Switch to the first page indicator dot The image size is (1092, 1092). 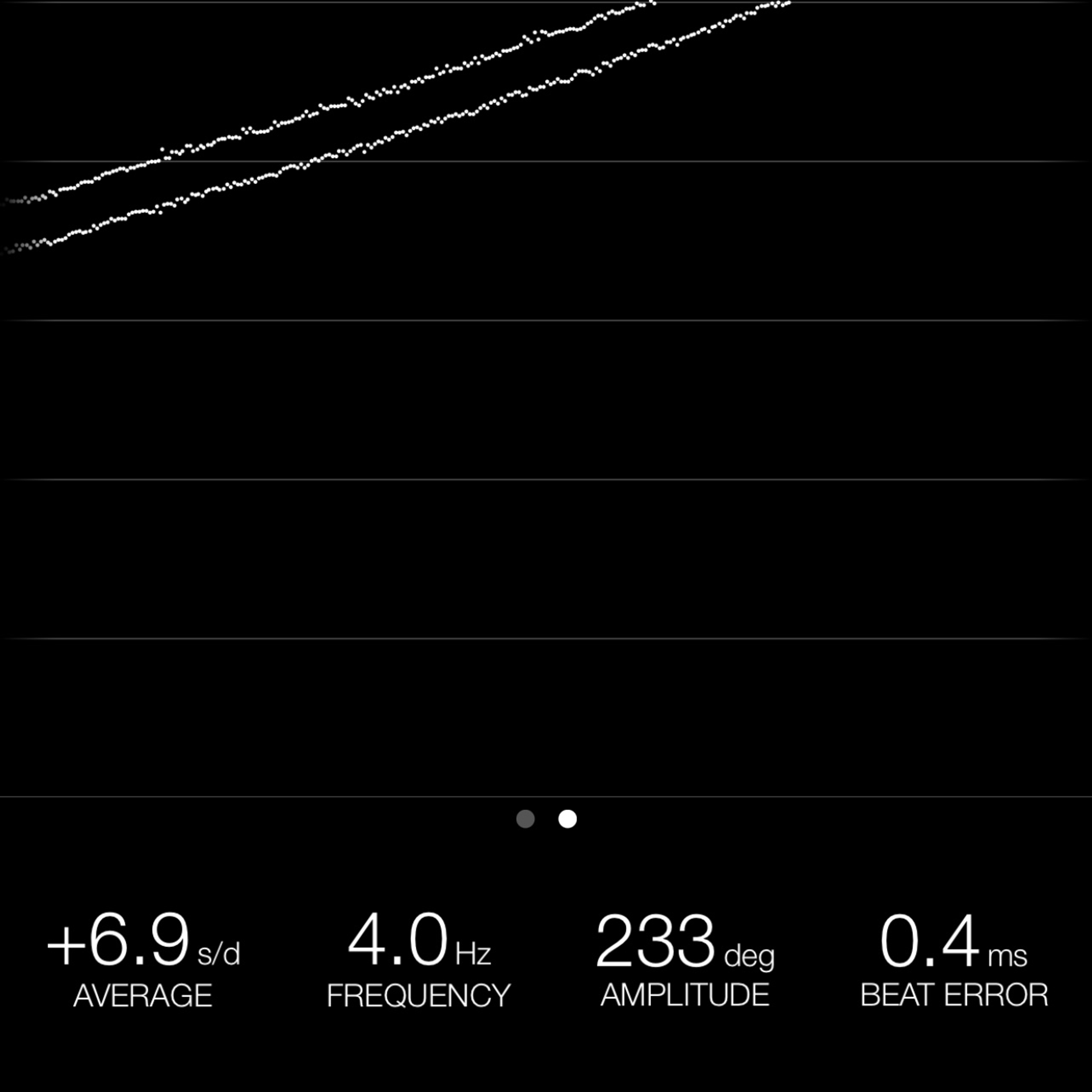[x=525, y=818]
